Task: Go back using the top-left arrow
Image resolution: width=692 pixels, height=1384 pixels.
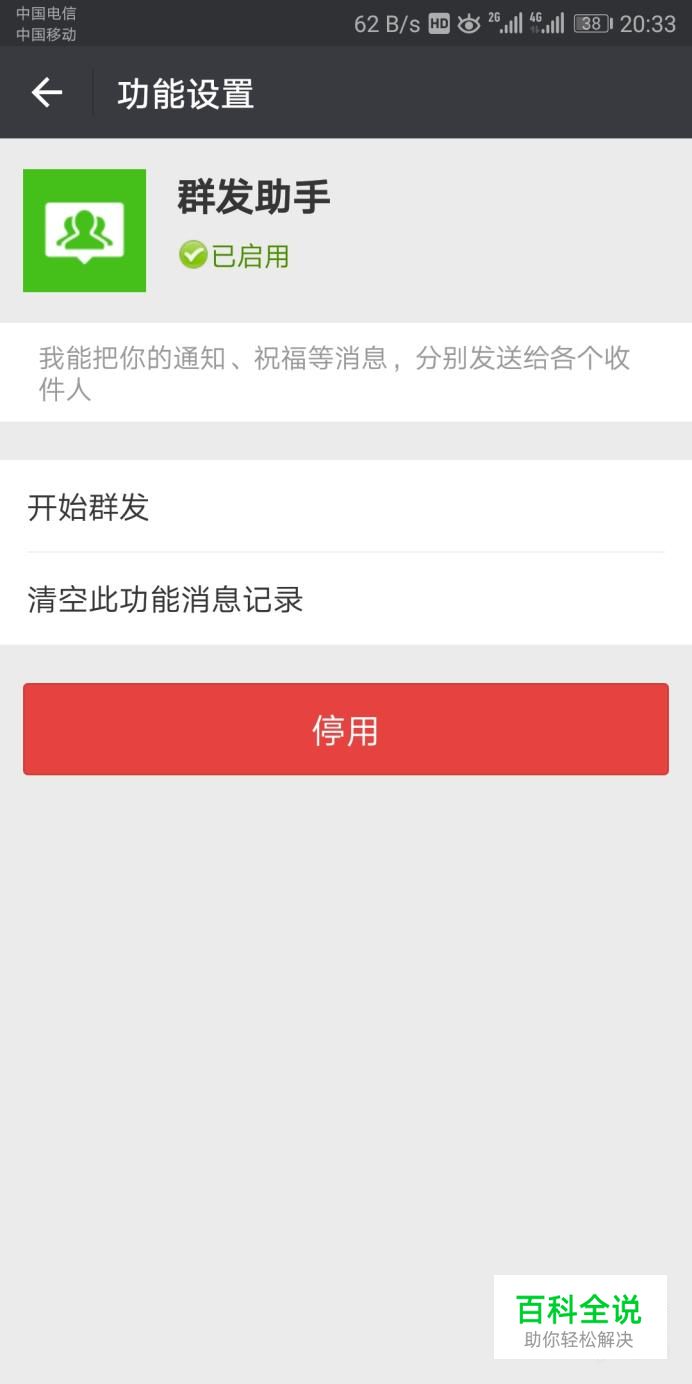Action: point(47,93)
